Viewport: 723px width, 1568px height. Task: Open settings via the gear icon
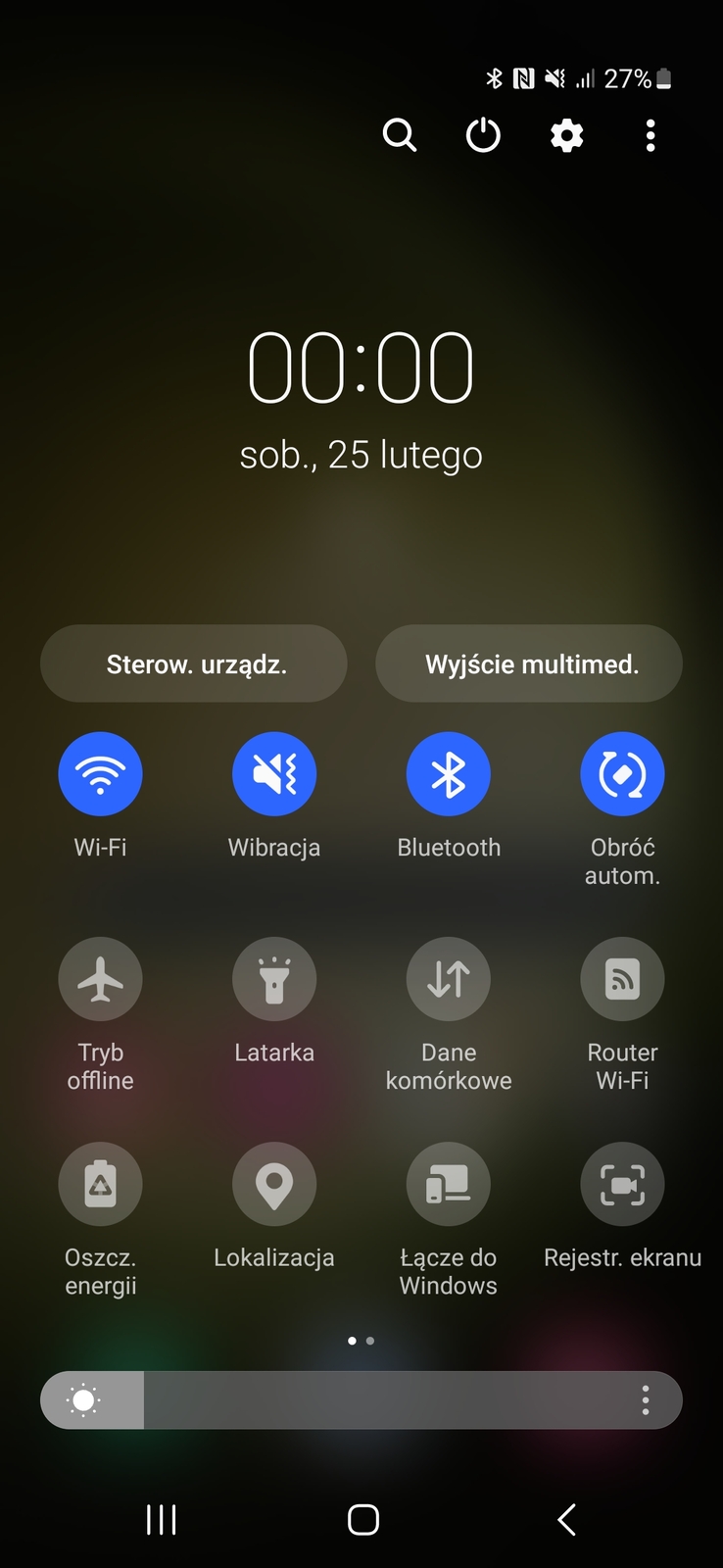pyautogui.click(x=567, y=135)
